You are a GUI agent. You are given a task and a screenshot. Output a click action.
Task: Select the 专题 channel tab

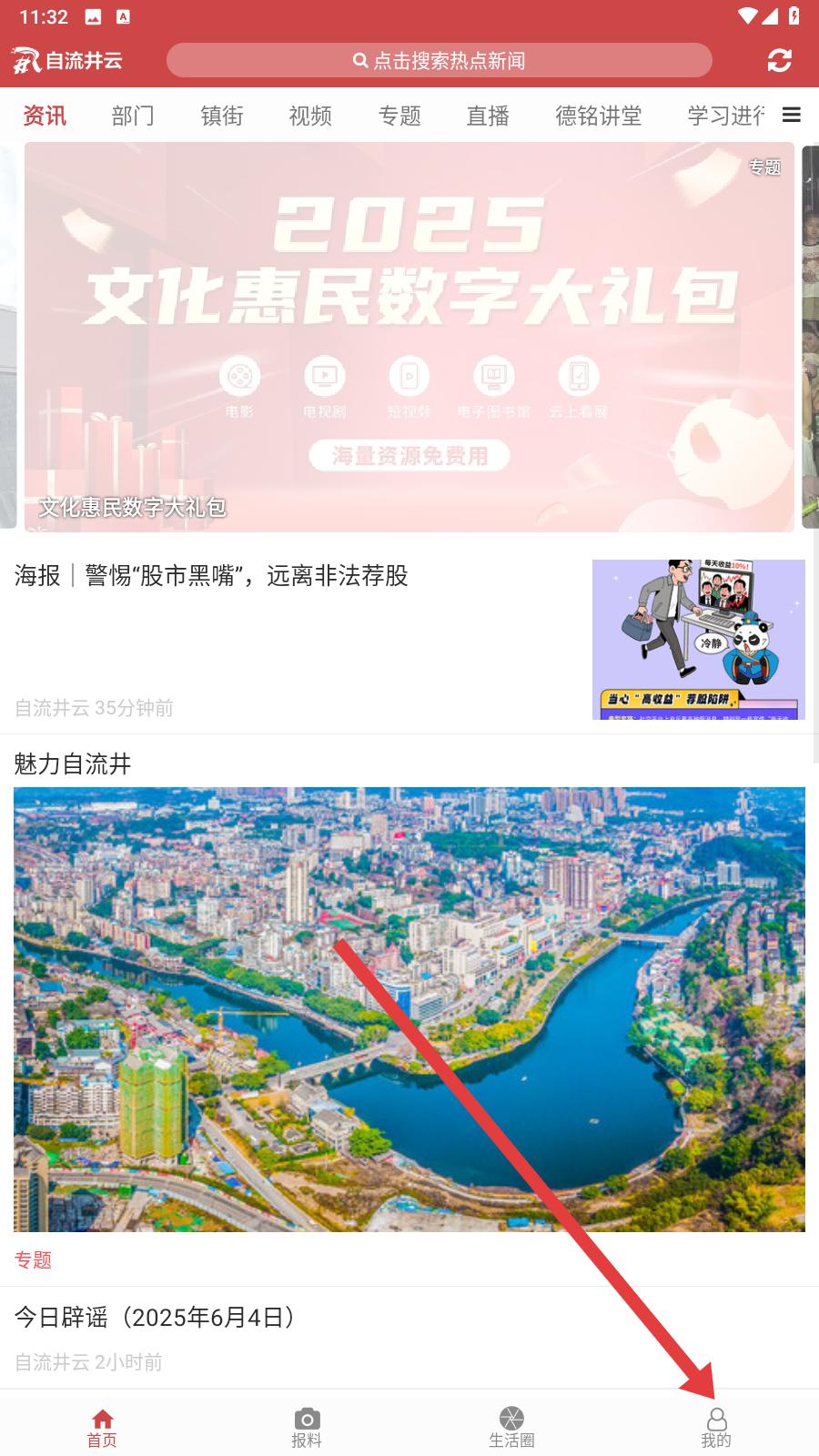pos(399,115)
